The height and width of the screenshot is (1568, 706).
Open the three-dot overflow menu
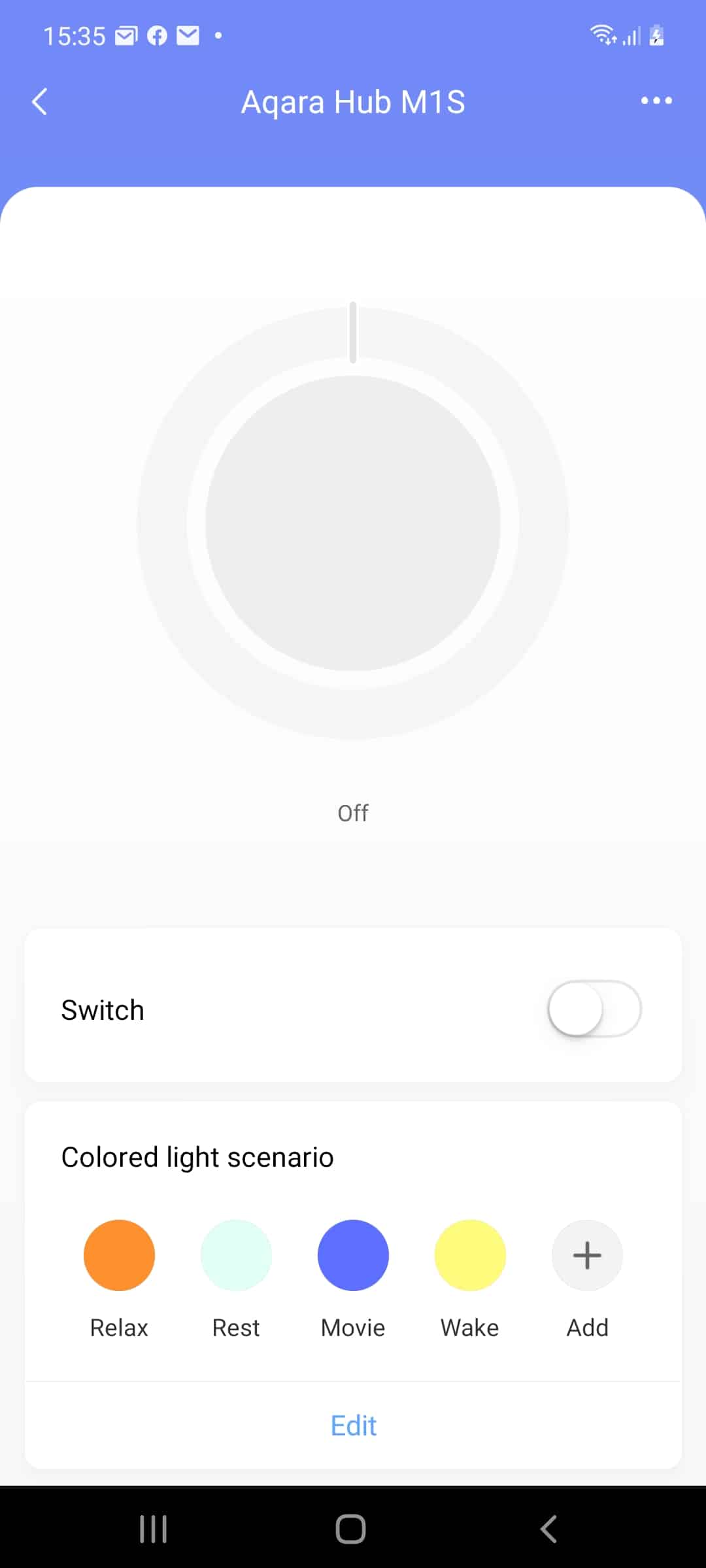click(x=656, y=101)
